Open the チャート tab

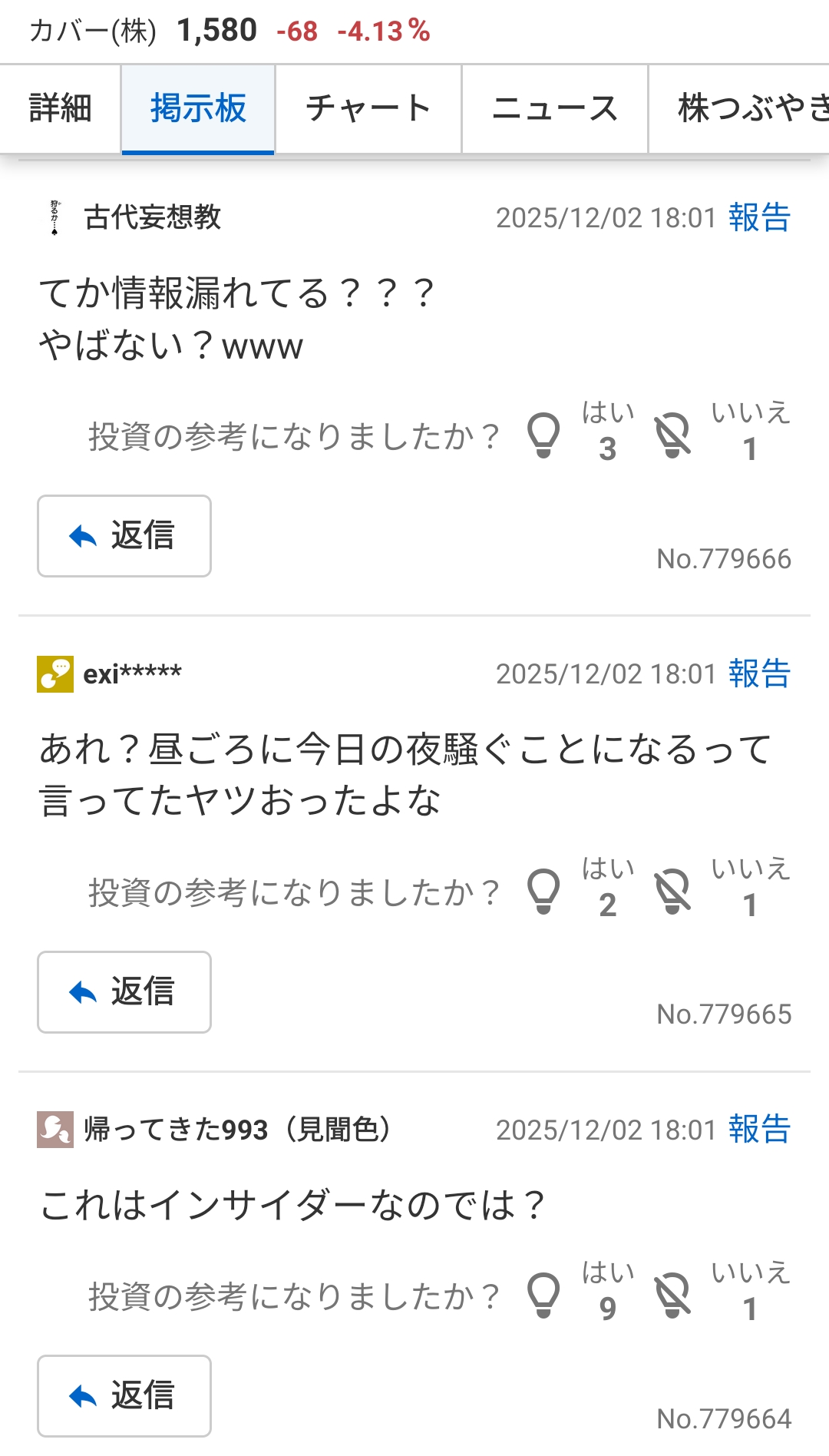(x=368, y=108)
